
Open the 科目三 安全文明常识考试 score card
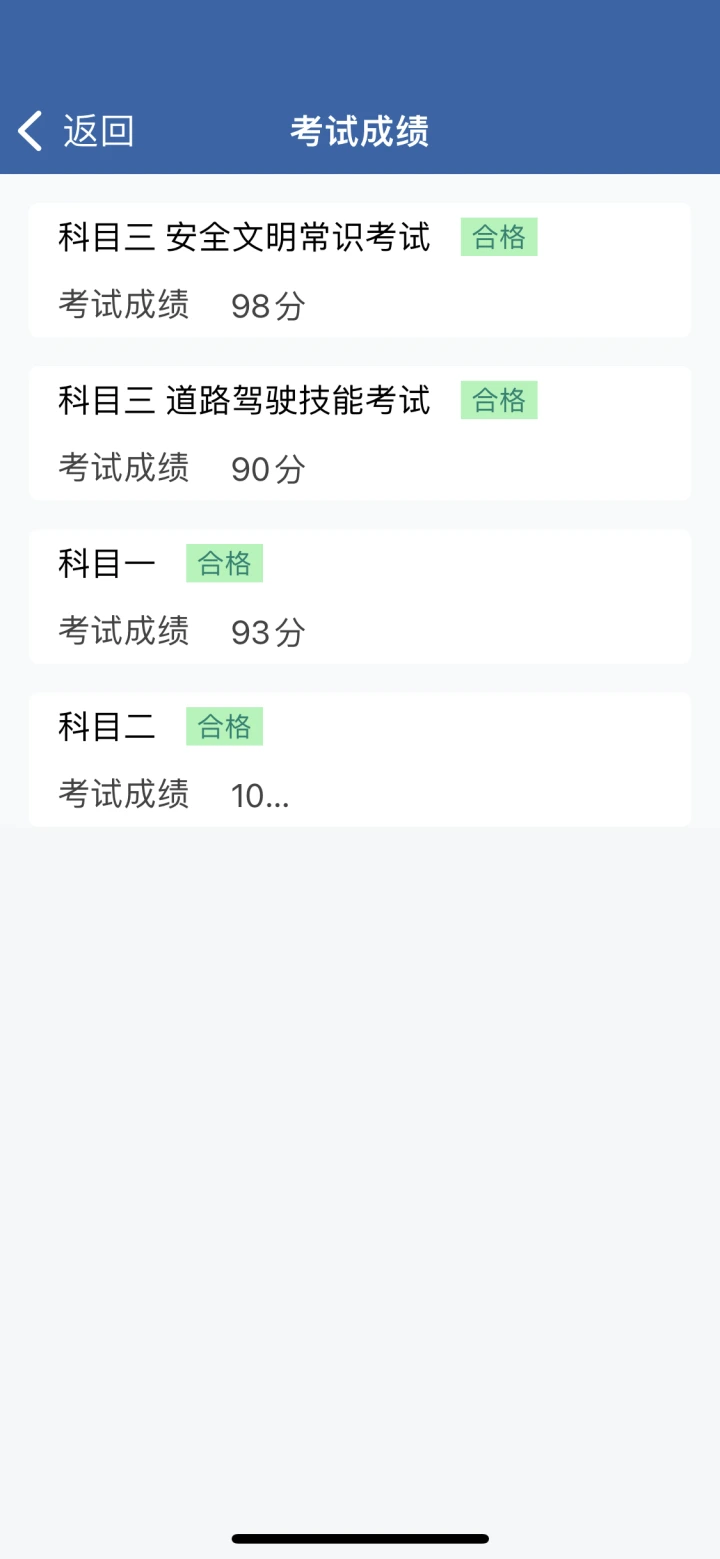point(360,270)
